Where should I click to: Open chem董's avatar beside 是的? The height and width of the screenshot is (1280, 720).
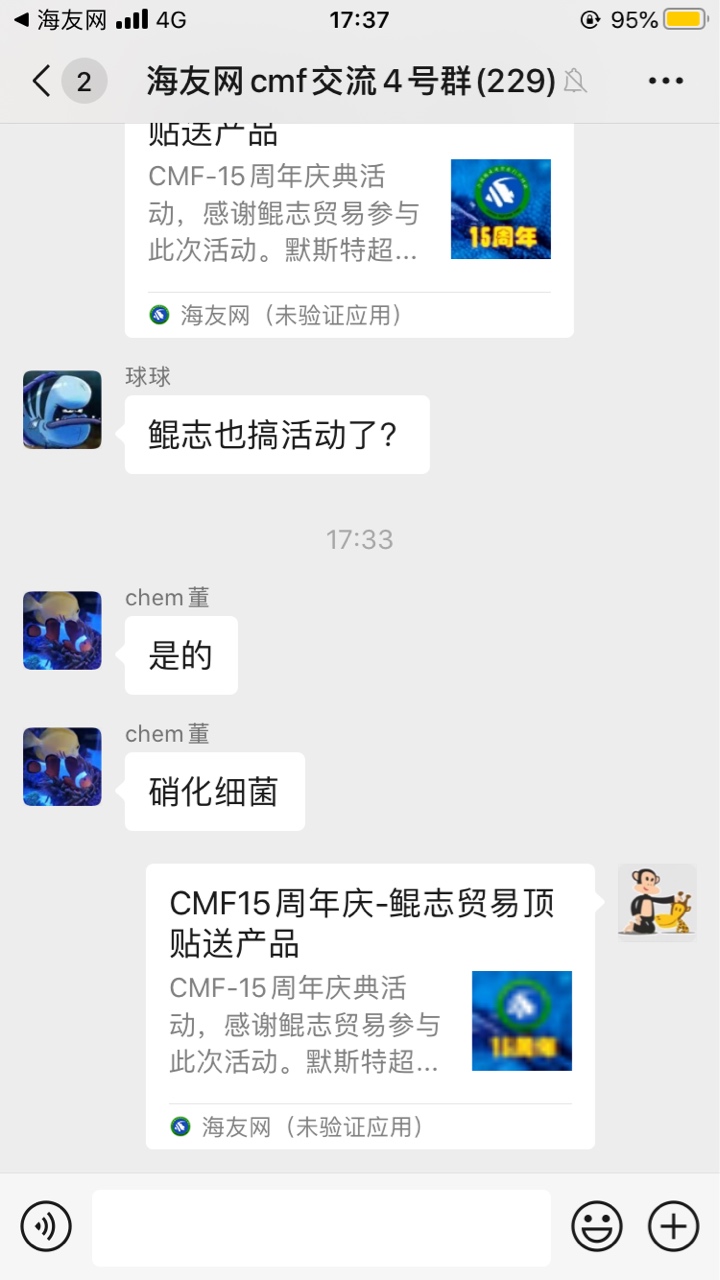pyautogui.click(x=62, y=631)
